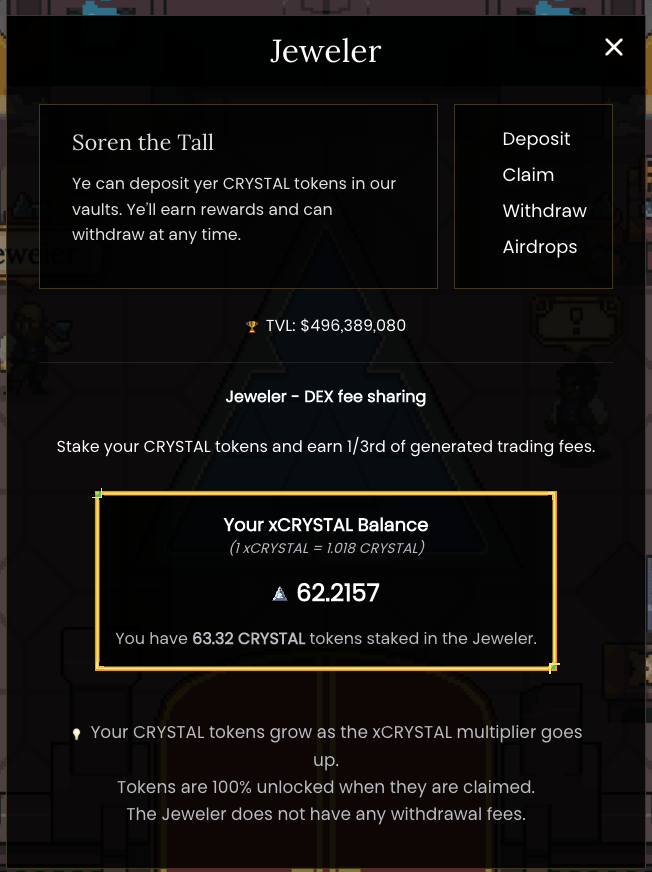Close the Jeweler dialog
The width and height of the screenshot is (652, 872).
tap(614, 47)
